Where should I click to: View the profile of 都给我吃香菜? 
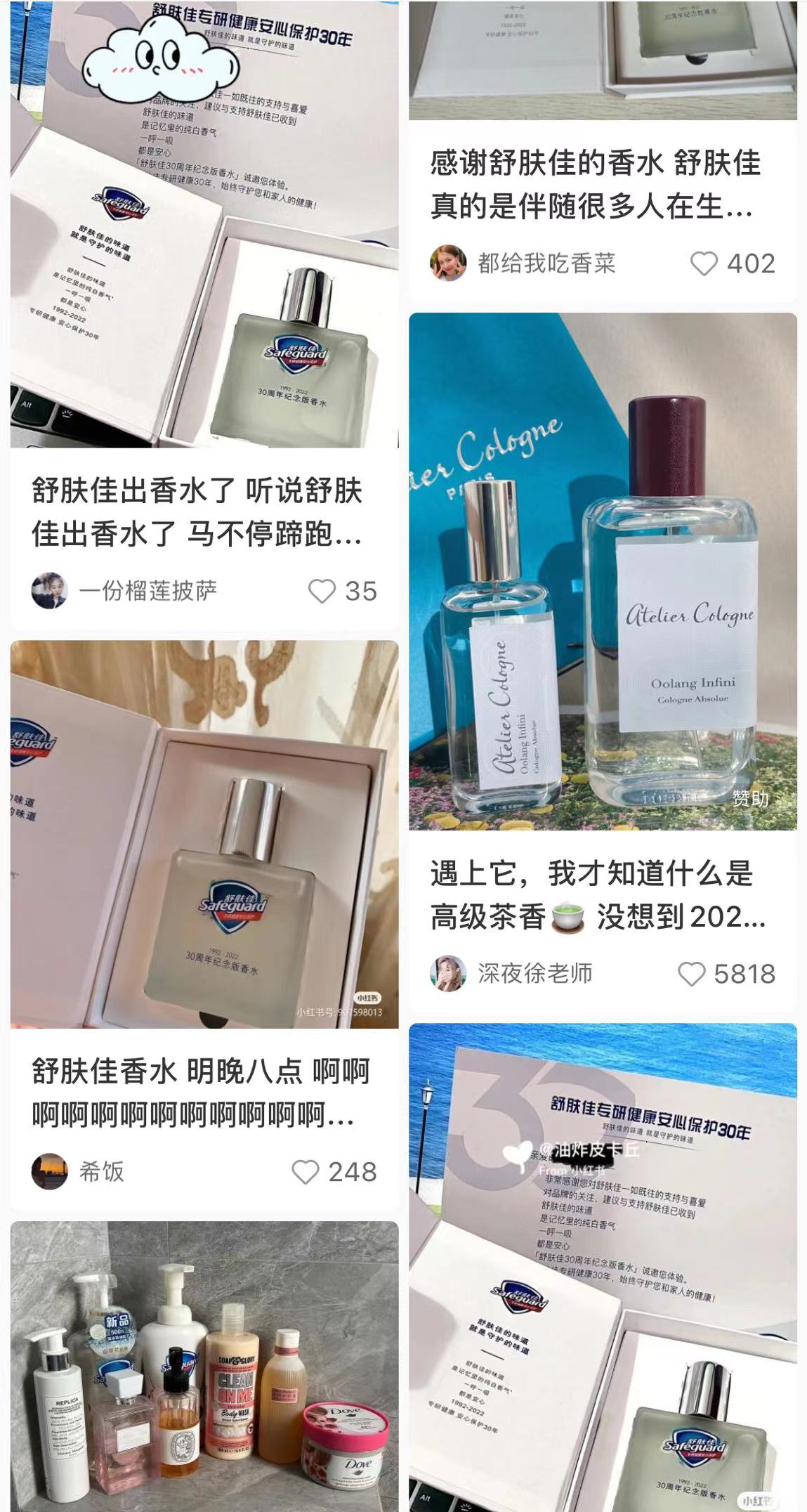point(448,263)
